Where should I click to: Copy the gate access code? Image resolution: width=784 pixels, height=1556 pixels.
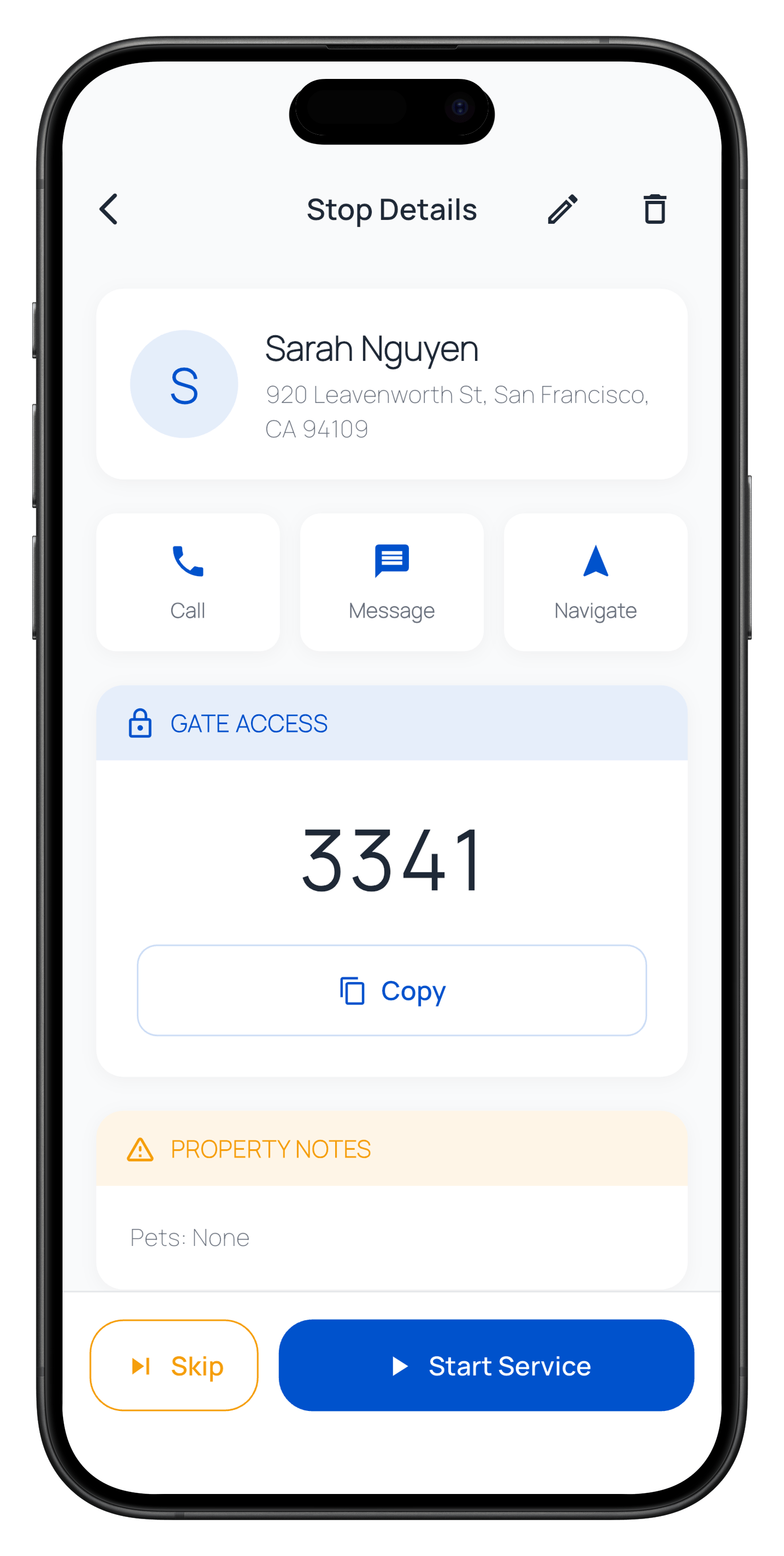[x=391, y=991]
